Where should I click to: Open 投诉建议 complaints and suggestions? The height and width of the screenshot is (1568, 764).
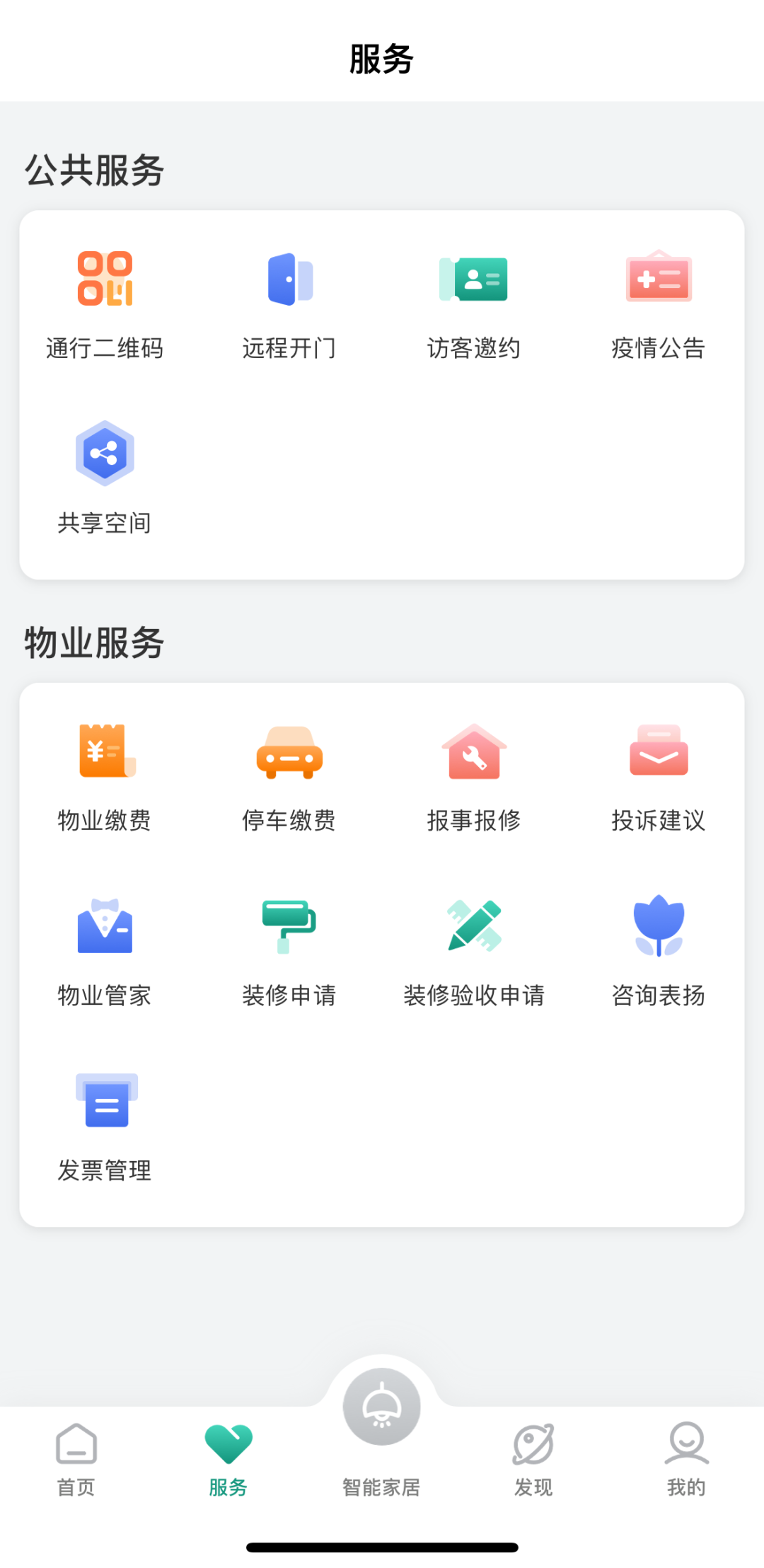659,776
